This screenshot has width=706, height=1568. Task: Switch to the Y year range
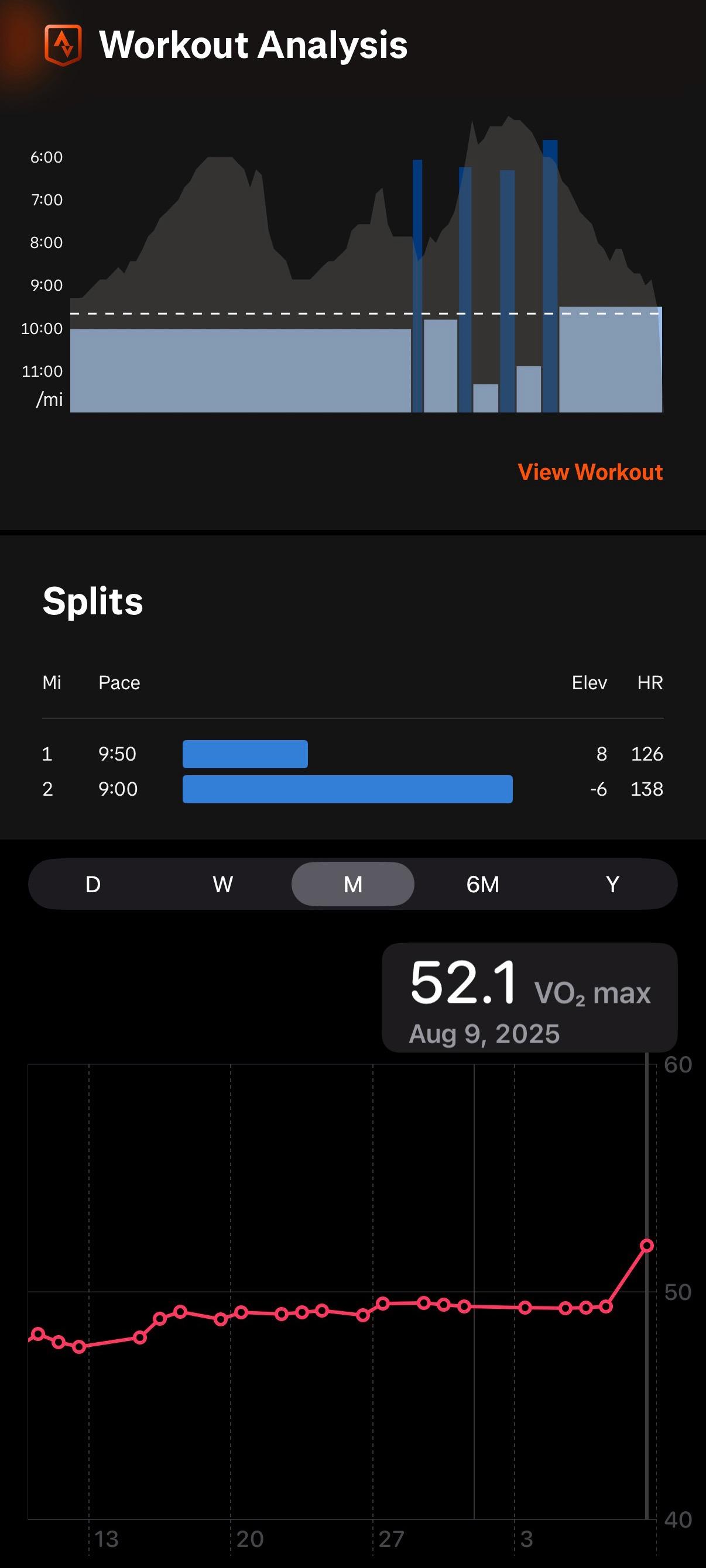(x=612, y=884)
